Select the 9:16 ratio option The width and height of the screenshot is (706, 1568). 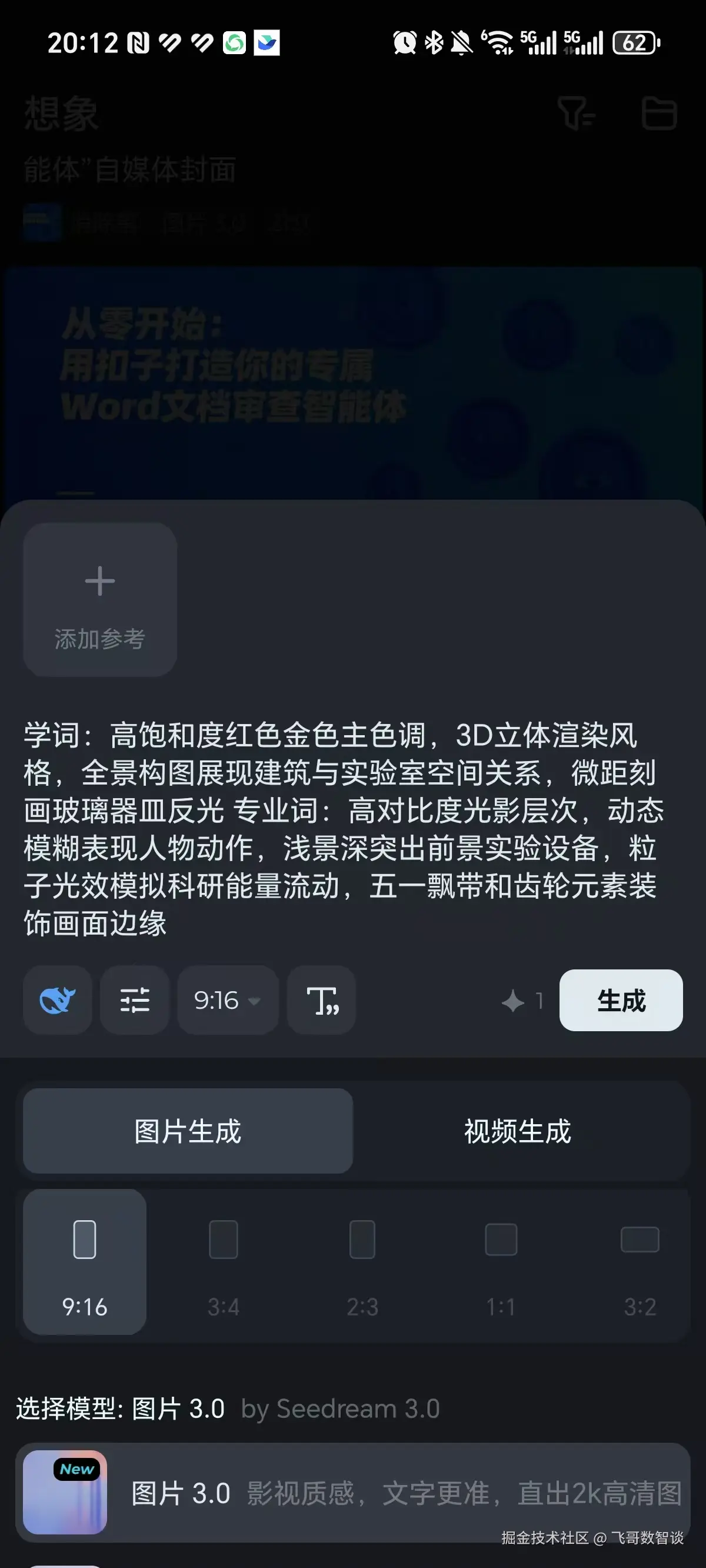click(x=85, y=1262)
